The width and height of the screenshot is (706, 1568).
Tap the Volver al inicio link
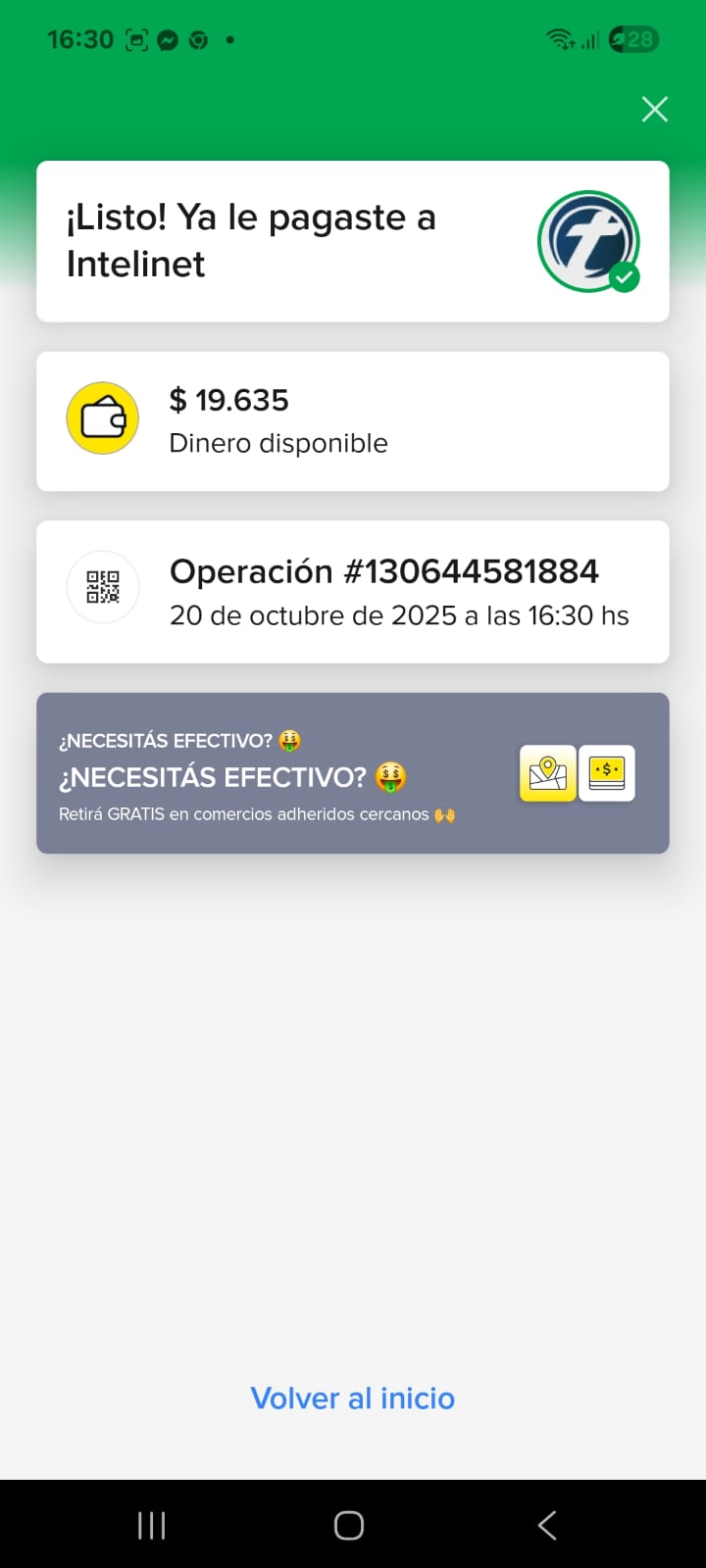pyautogui.click(x=353, y=1398)
